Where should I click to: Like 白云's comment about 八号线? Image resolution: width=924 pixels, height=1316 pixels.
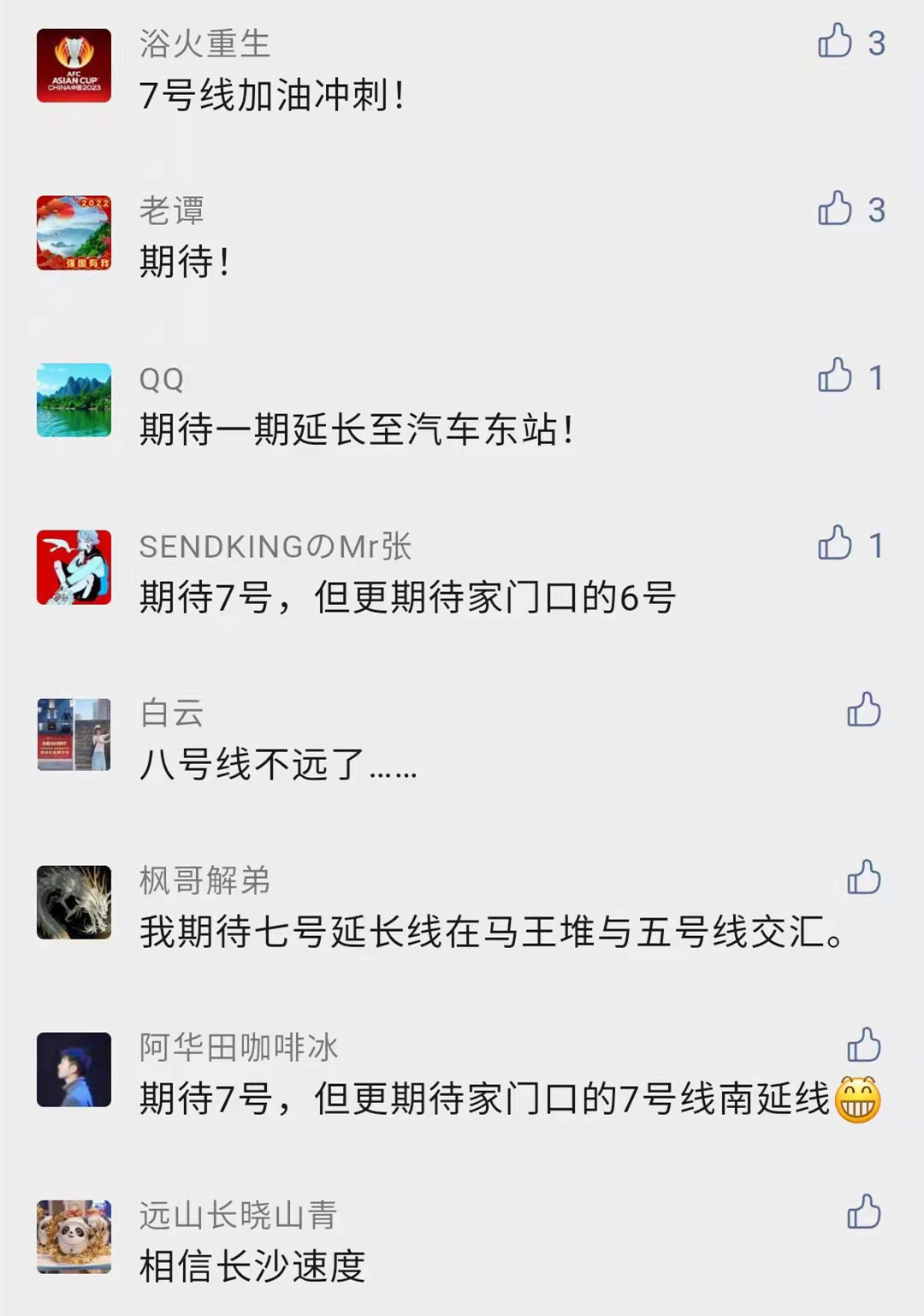click(x=863, y=710)
